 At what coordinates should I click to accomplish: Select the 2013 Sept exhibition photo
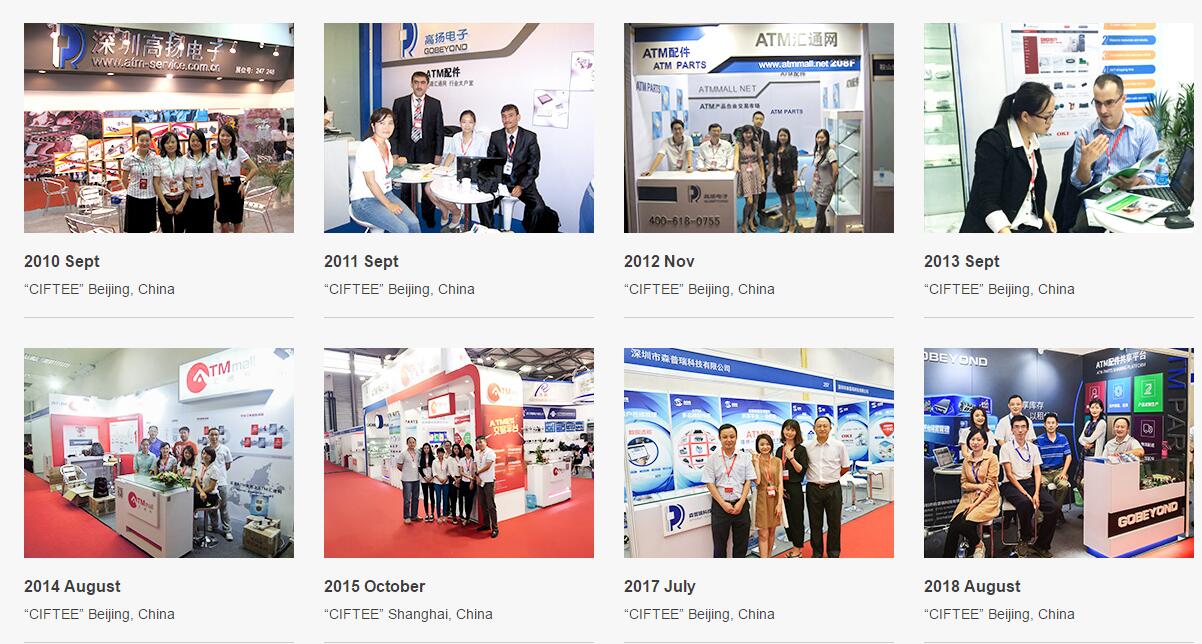tap(1058, 128)
